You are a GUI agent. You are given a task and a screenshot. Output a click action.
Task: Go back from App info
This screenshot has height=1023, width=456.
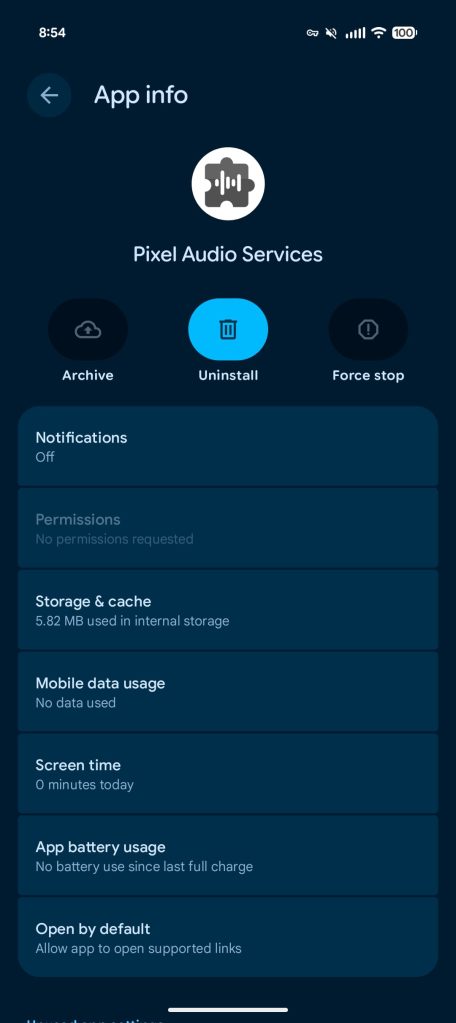(49, 95)
